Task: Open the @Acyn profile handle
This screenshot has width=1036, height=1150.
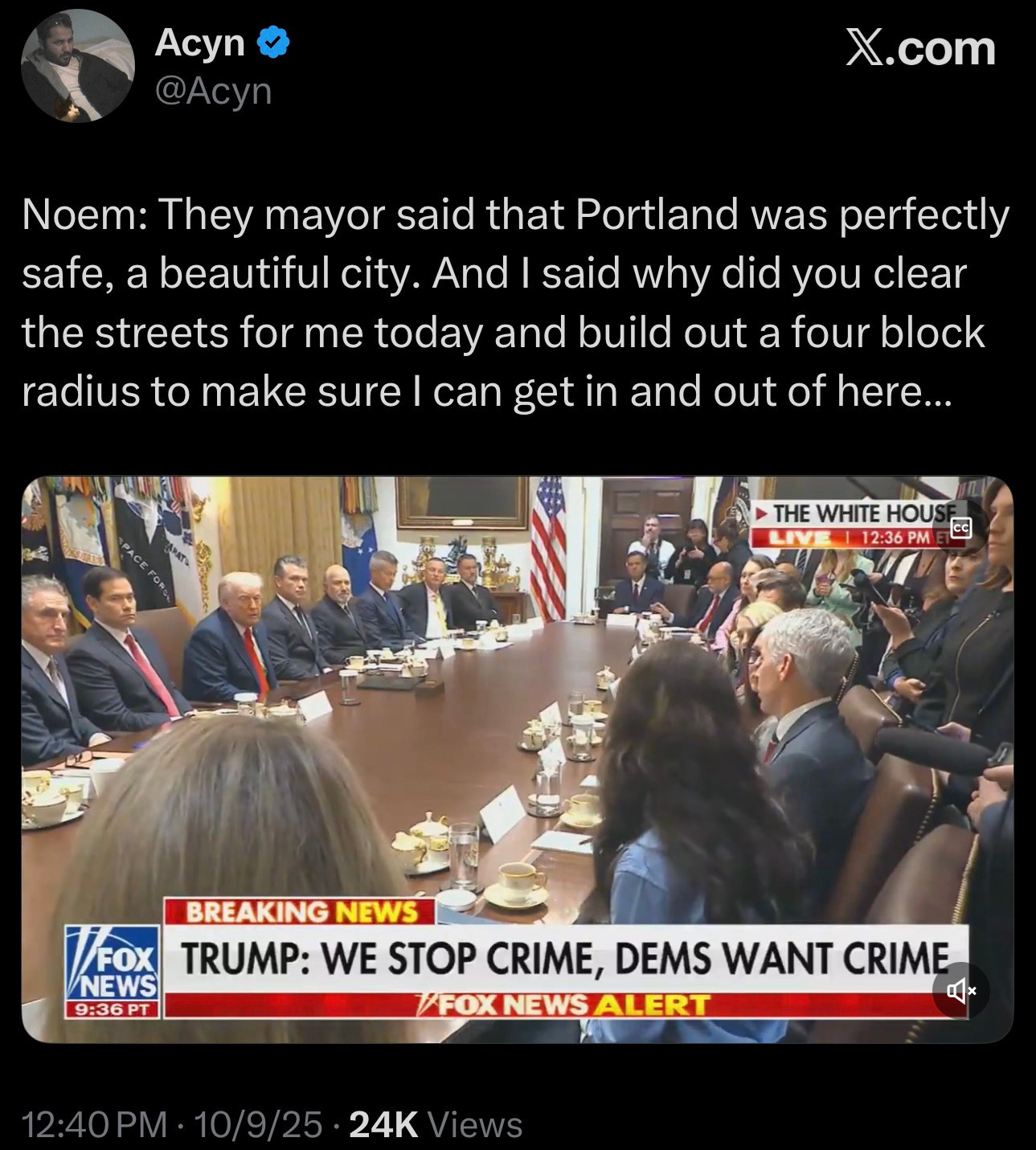Action: point(212,91)
